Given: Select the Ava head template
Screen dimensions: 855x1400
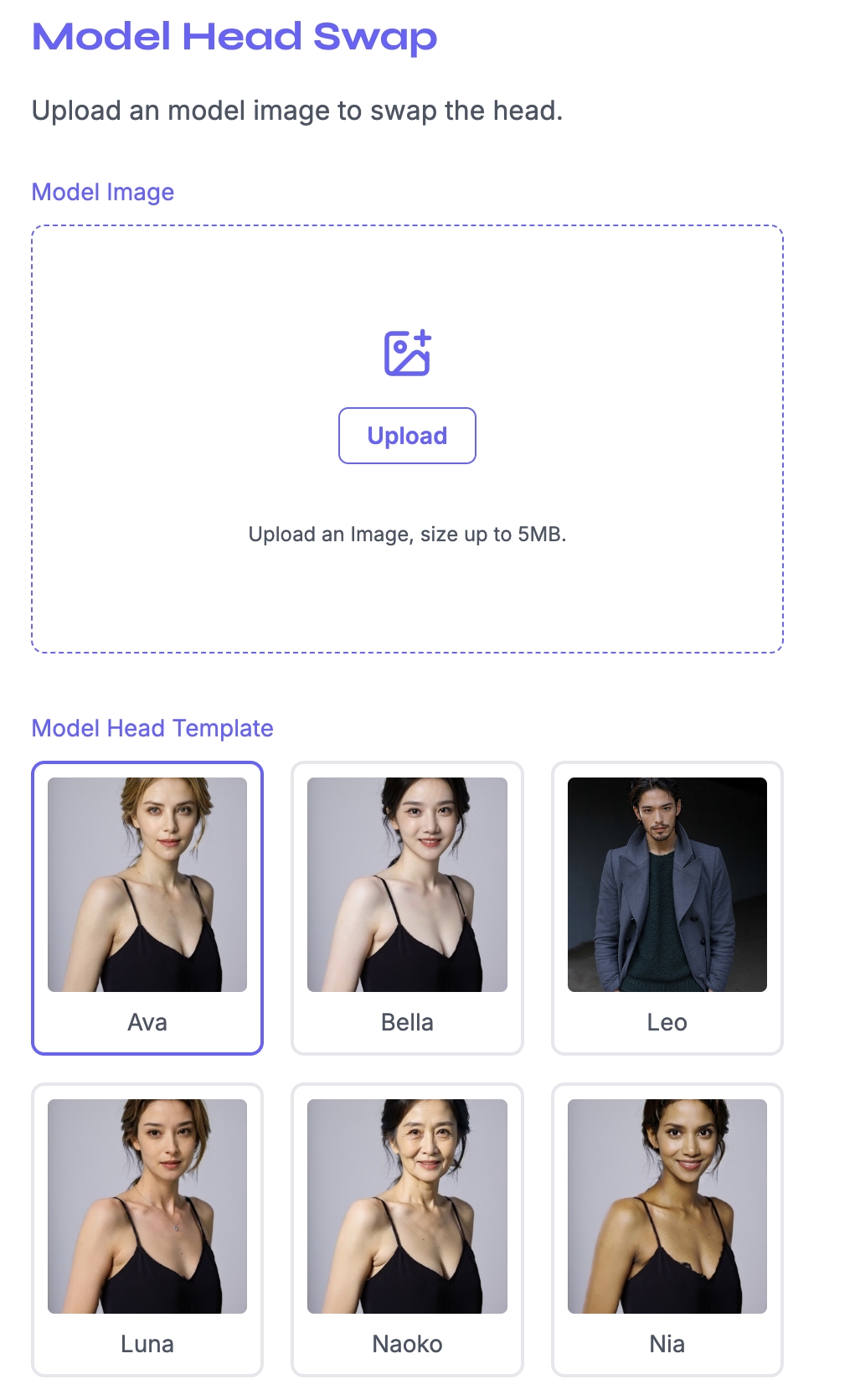Looking at the screenshot, I should pyautogui.click(x=147, y=907).
